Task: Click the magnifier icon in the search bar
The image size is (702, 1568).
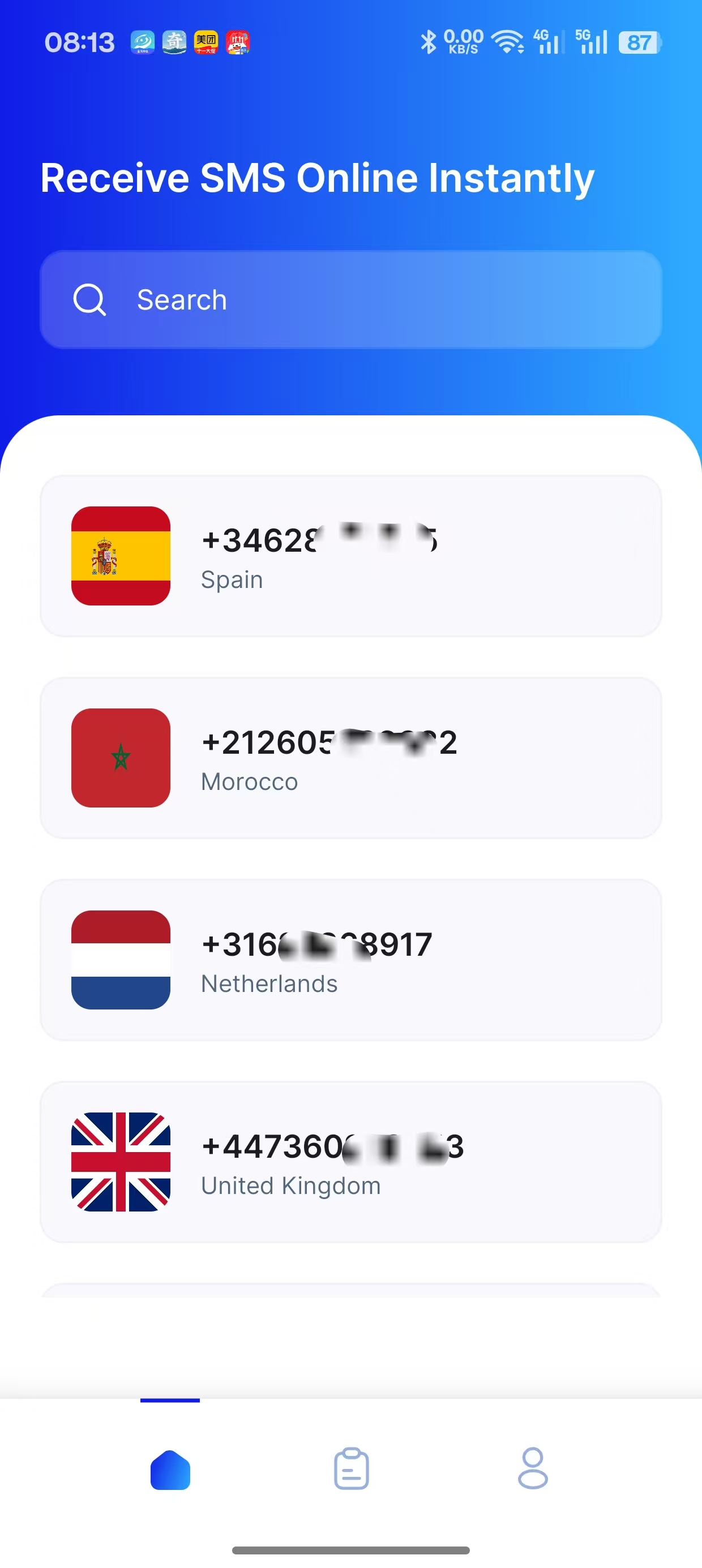Action: 89,299
